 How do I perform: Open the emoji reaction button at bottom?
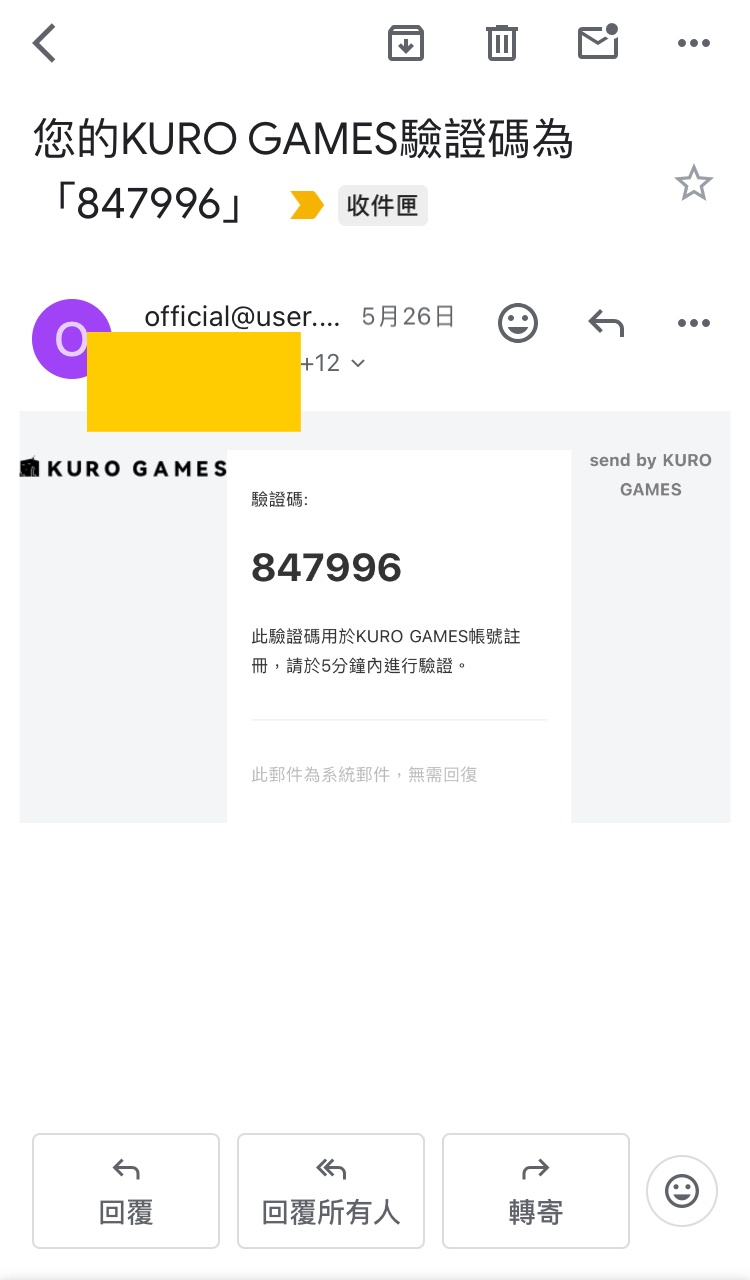pyautogui.click(x=682, y=1191)
